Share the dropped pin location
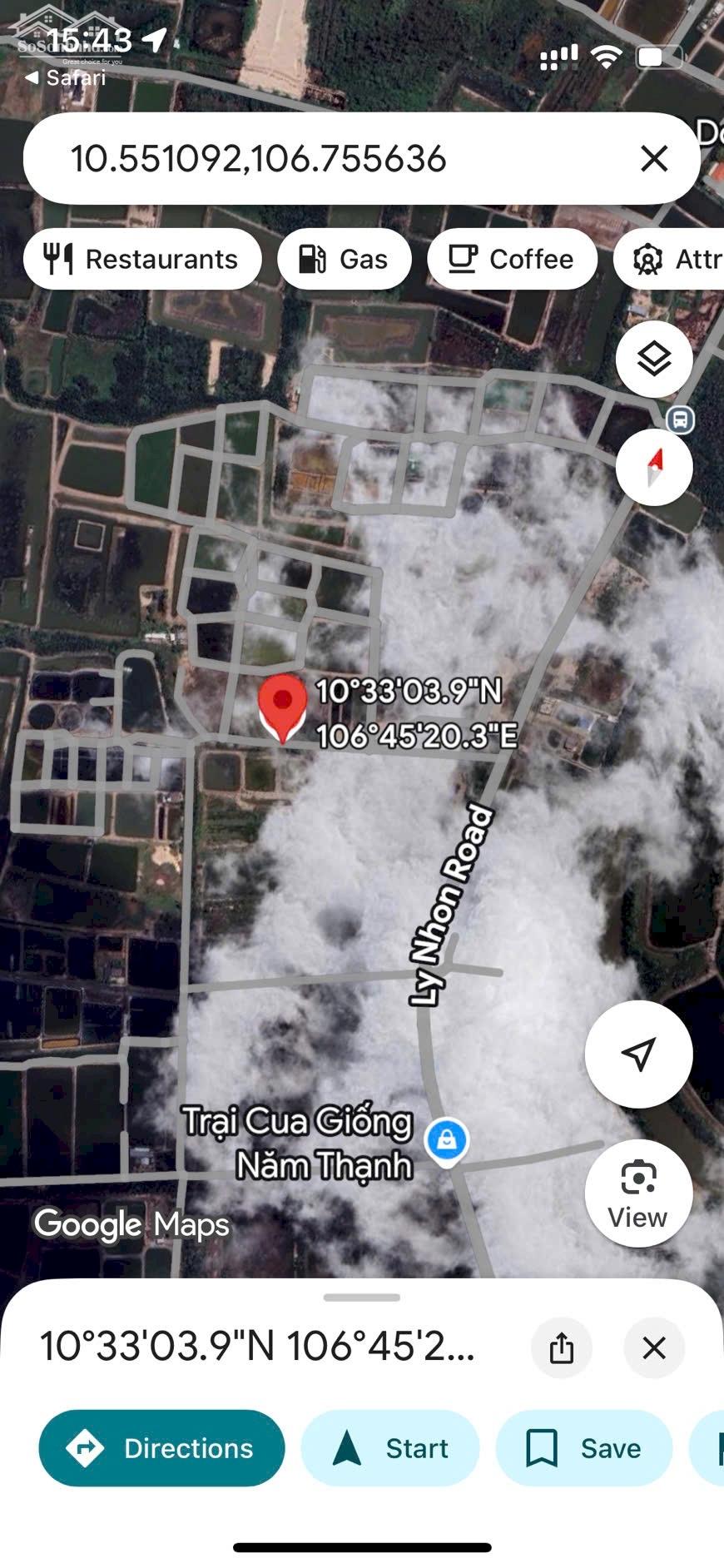Image resolution: width=724 pixels, height=1568 pixels. pyautogui.click(x=562, y=1347)
